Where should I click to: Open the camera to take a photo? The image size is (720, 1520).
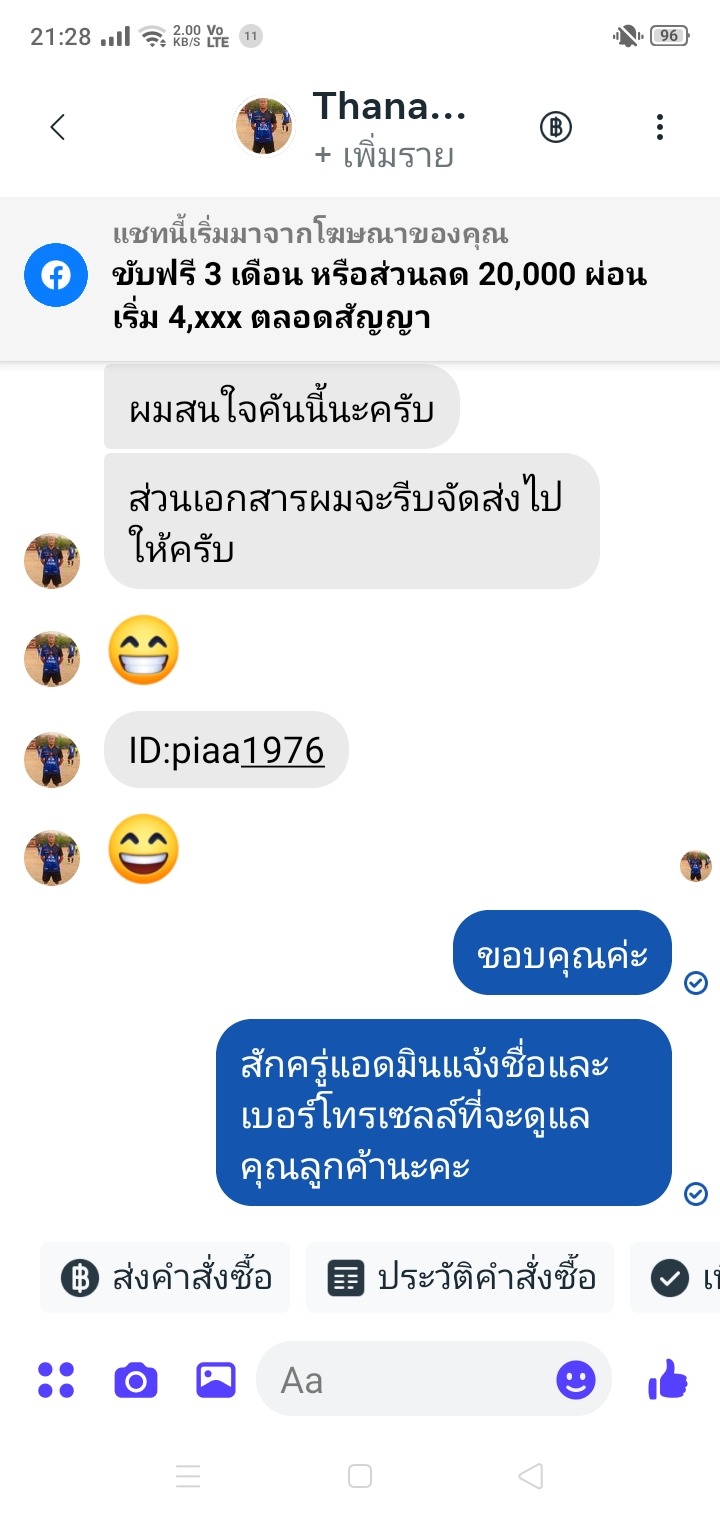click(136, 1380)
